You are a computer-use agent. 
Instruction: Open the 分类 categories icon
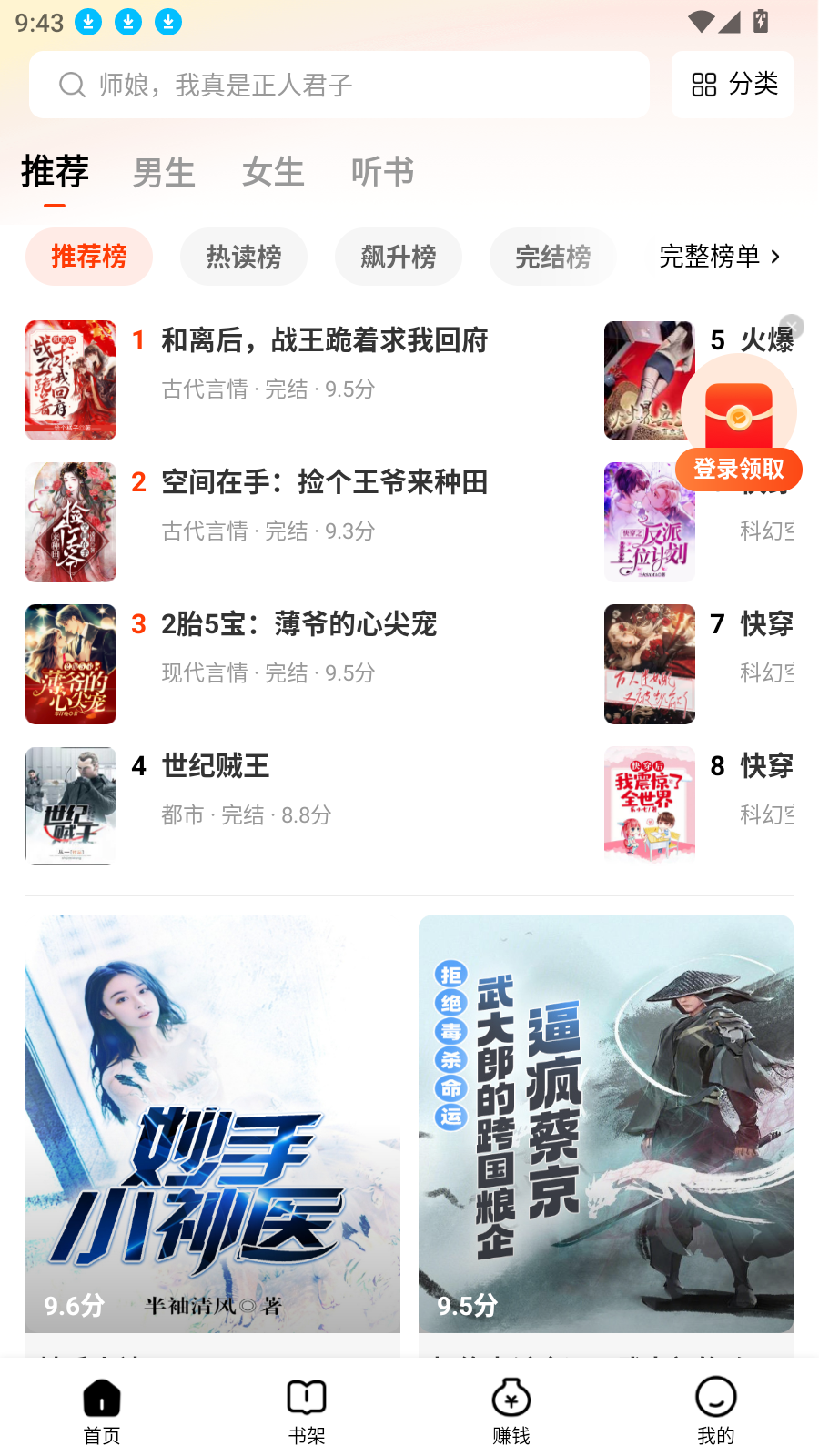pyautogui.click(x=732, y=84)
